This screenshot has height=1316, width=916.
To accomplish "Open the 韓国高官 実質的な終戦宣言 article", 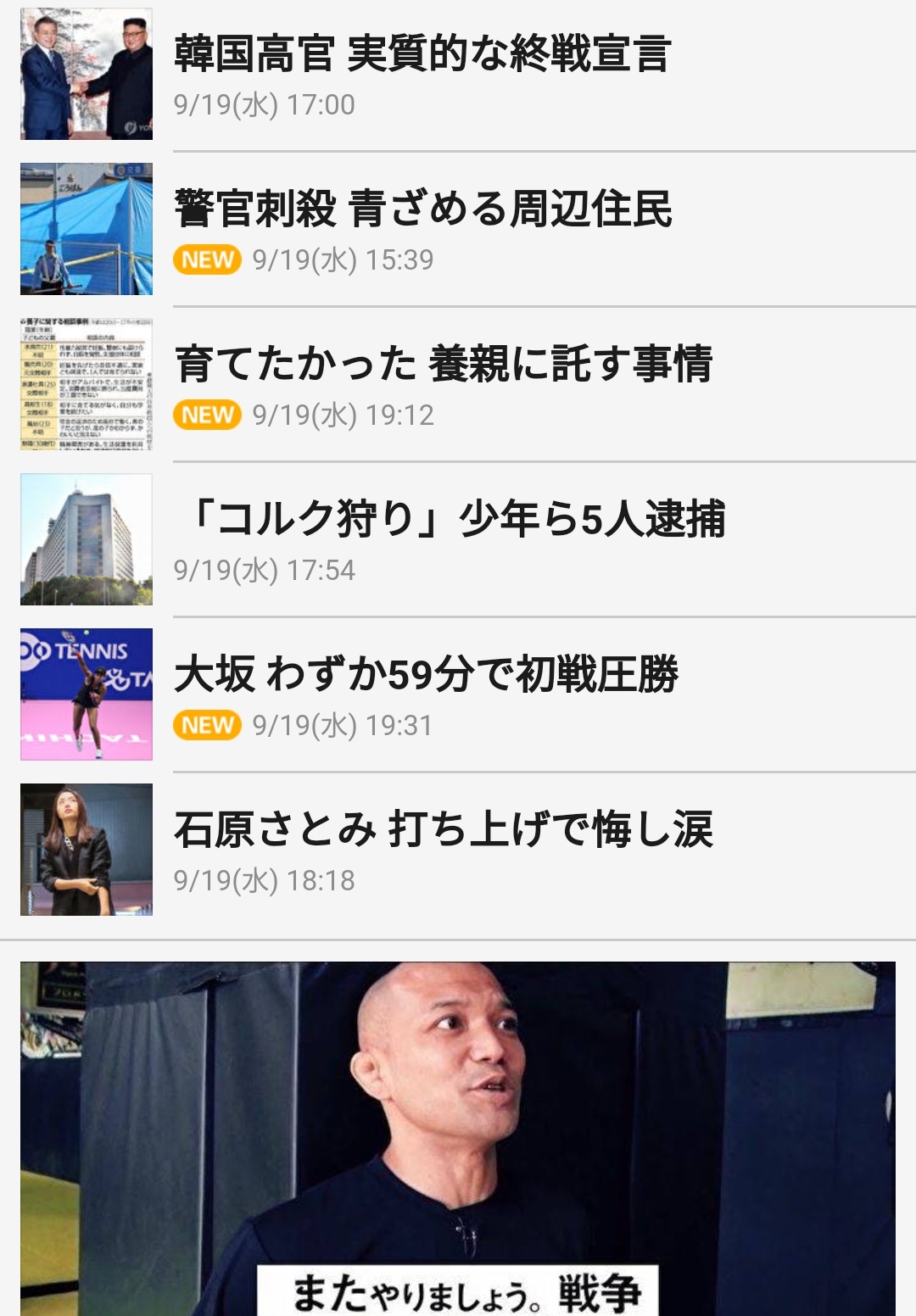I will tap(422, 54).
